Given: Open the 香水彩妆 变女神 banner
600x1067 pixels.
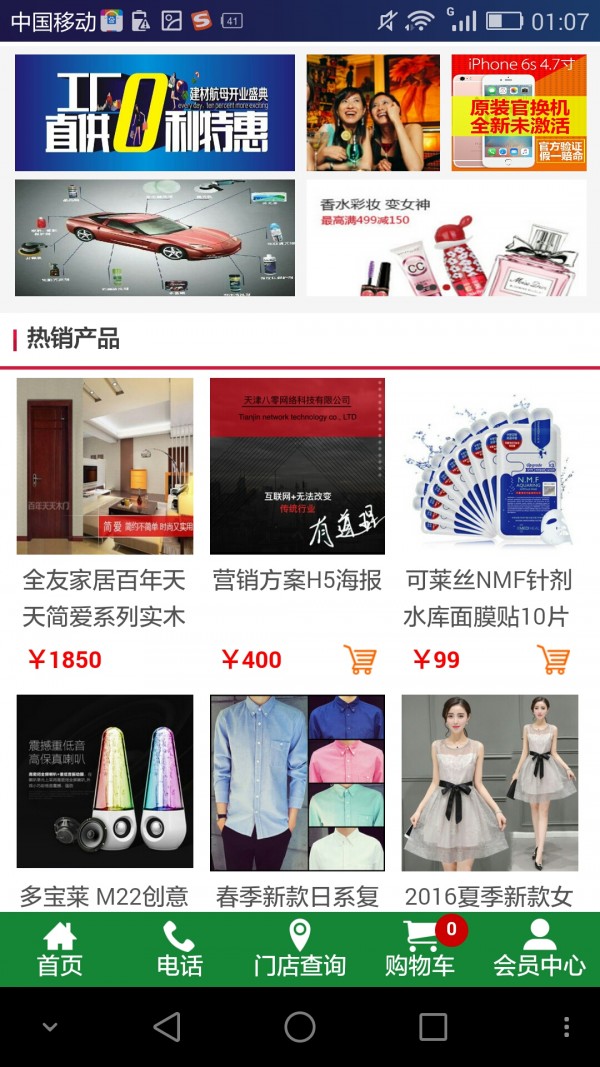Looking at the screenshot, I should click(x=446, y=239).
